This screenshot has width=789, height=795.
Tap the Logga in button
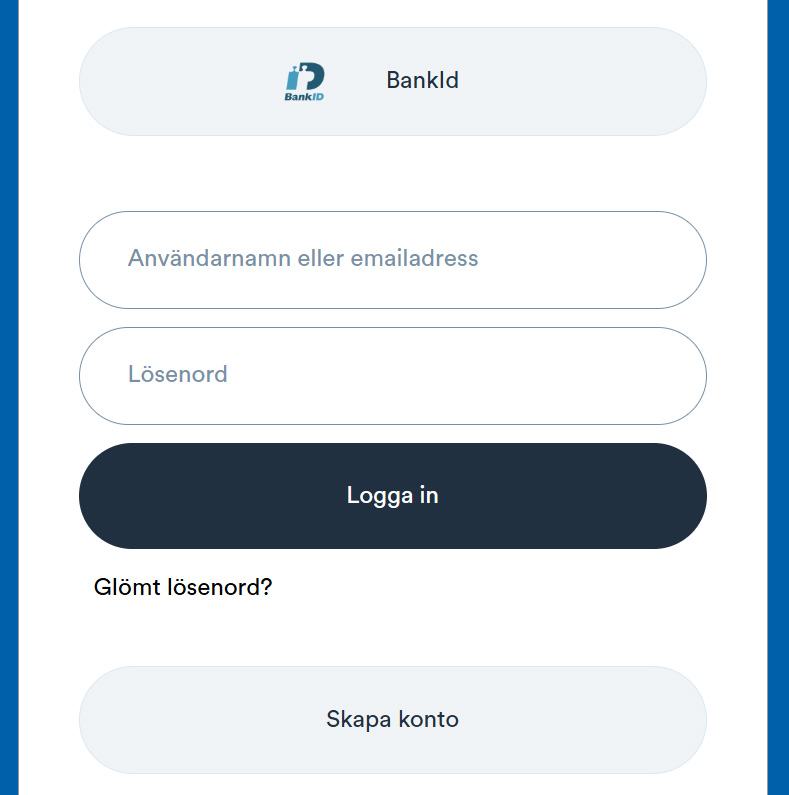392,496
